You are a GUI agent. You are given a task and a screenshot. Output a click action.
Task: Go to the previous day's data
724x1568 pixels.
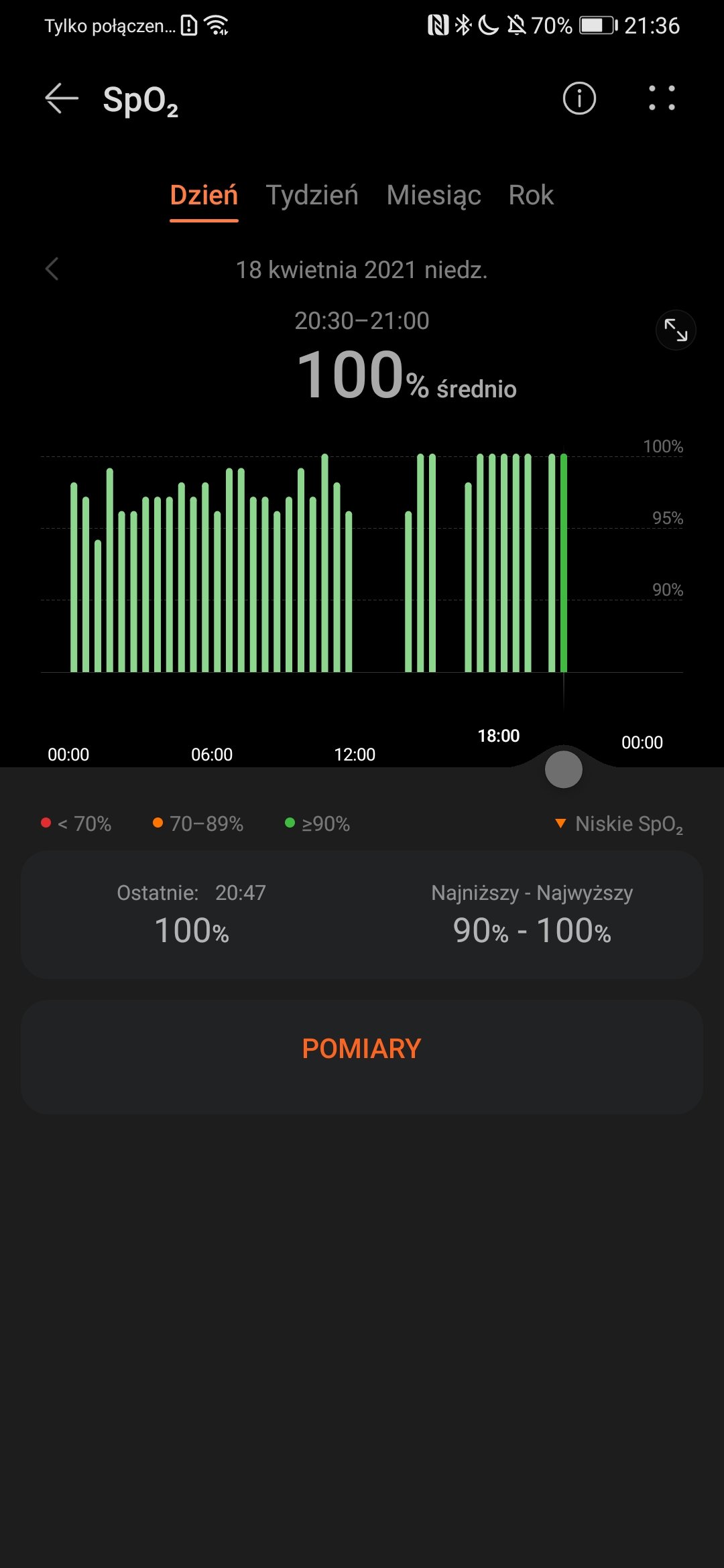[x=52, y=269]
